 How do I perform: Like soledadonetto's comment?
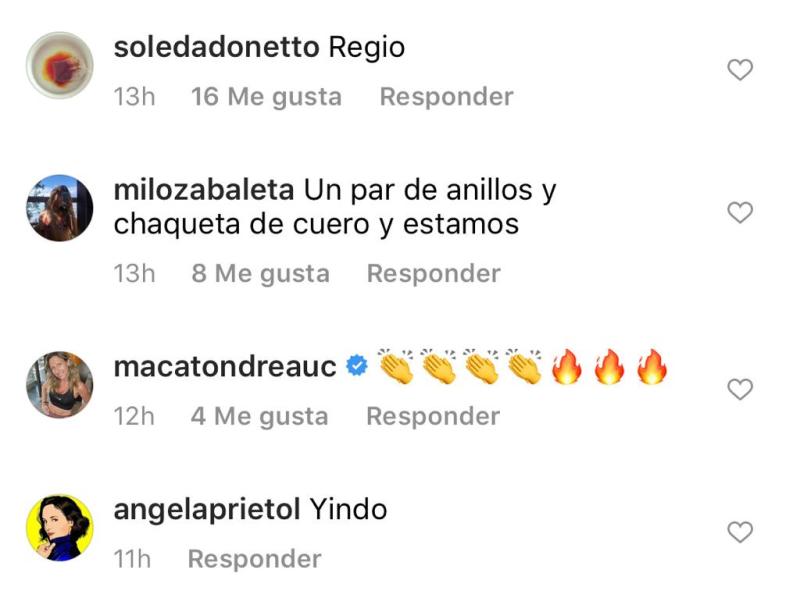click(x=739, y=70)
